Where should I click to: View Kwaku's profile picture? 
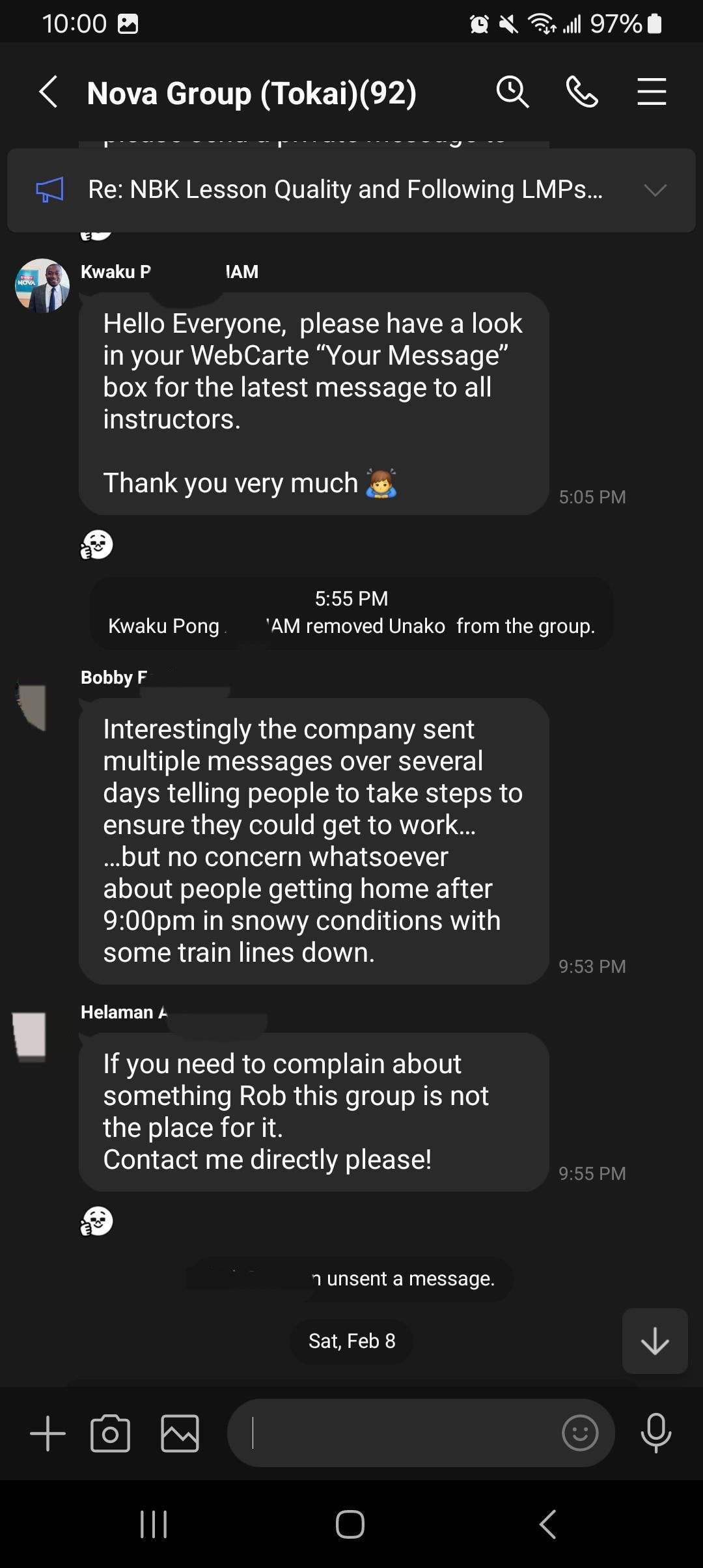tap(42, 285)
